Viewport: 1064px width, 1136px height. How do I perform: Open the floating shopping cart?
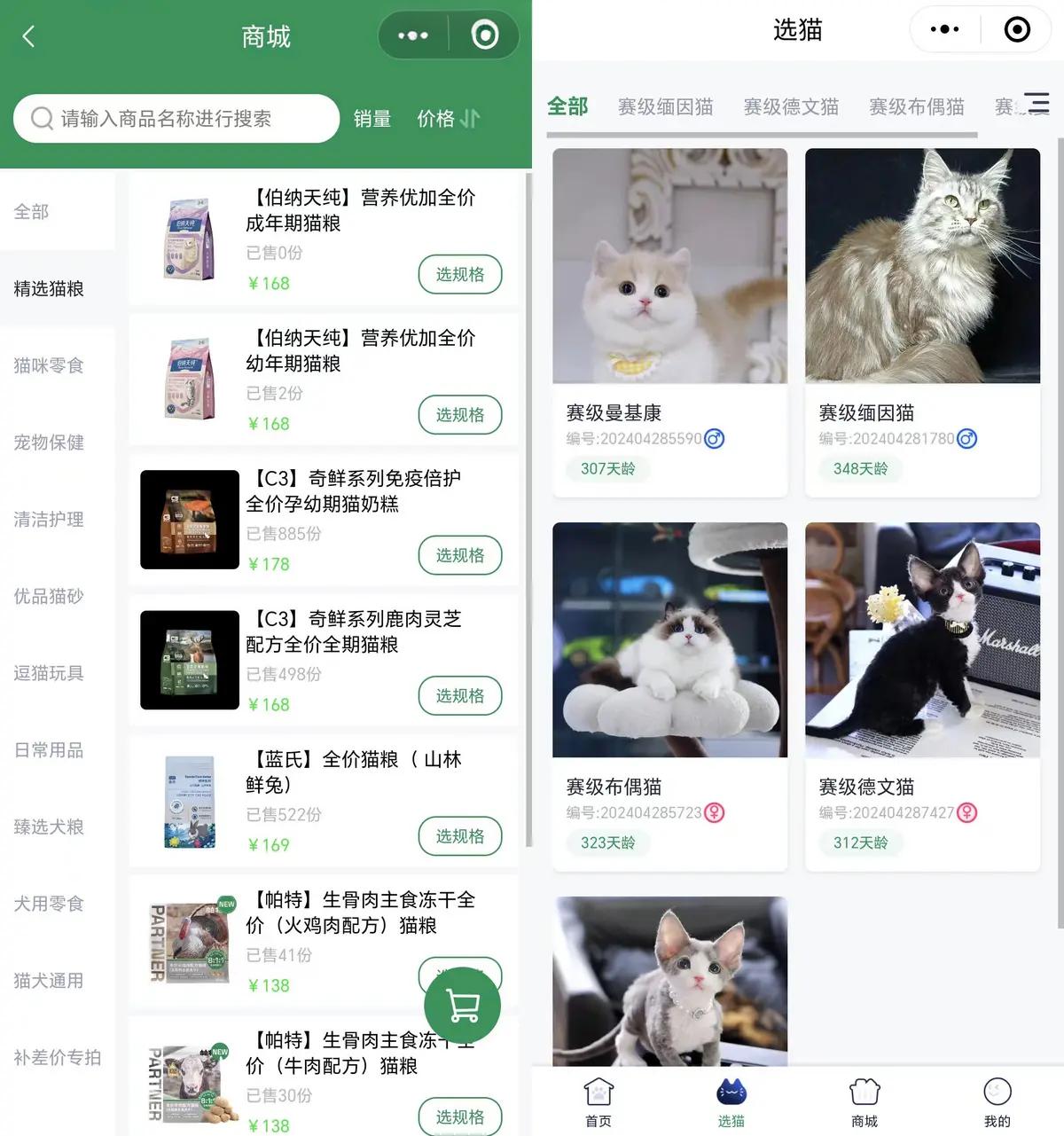point(462,1005)
